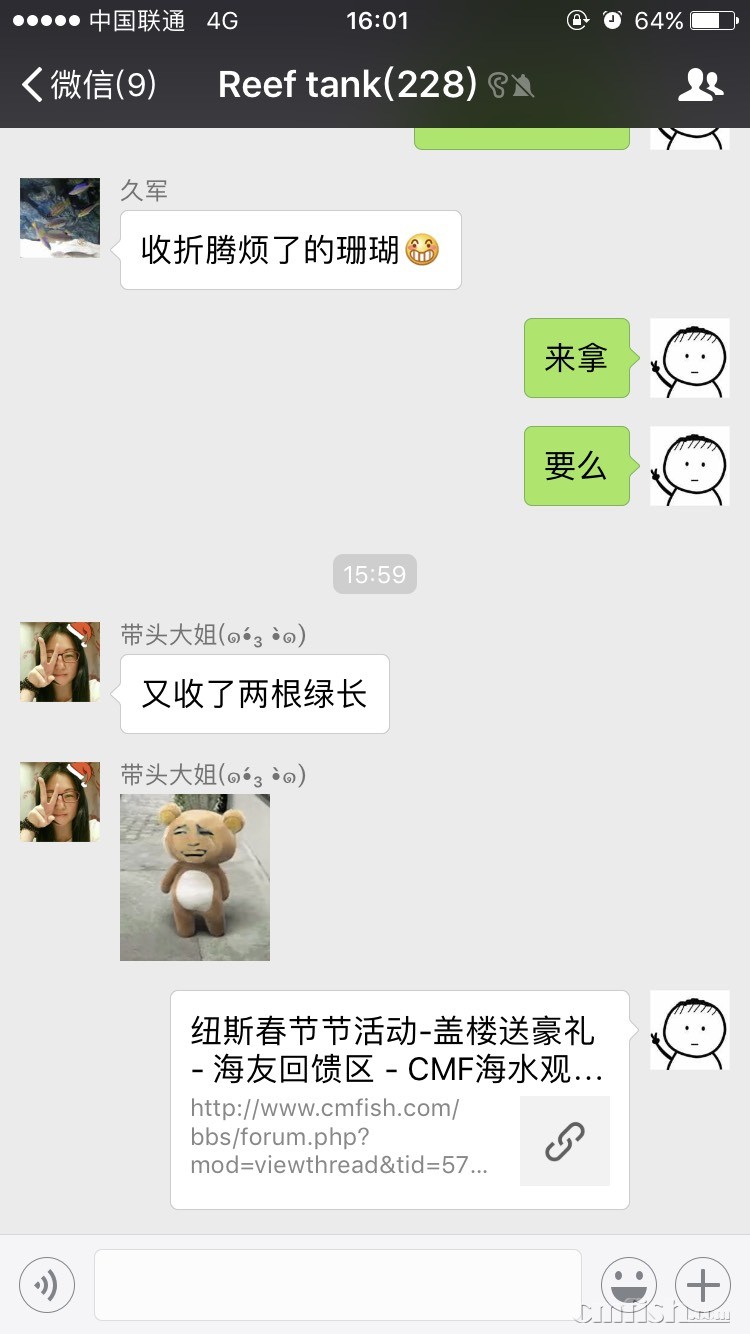Open attachment options with the plus icon
The height and width of the screenshot is (1334, 750).
[703, 1284]
